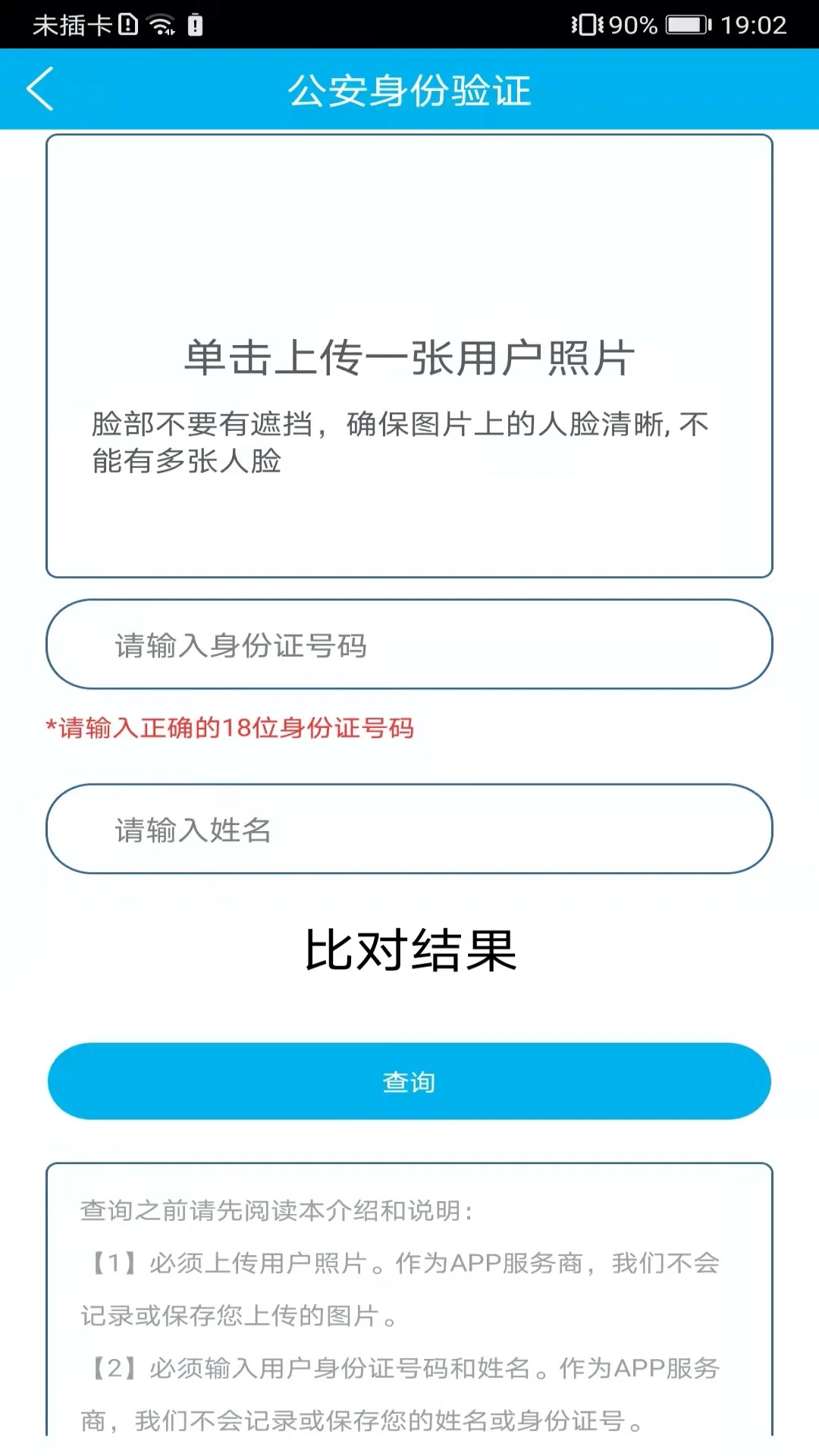The width and height of the screenshot is (819, 1456).
Task: Tap the blue 查询 button
Action: (x=409, y=1081)
